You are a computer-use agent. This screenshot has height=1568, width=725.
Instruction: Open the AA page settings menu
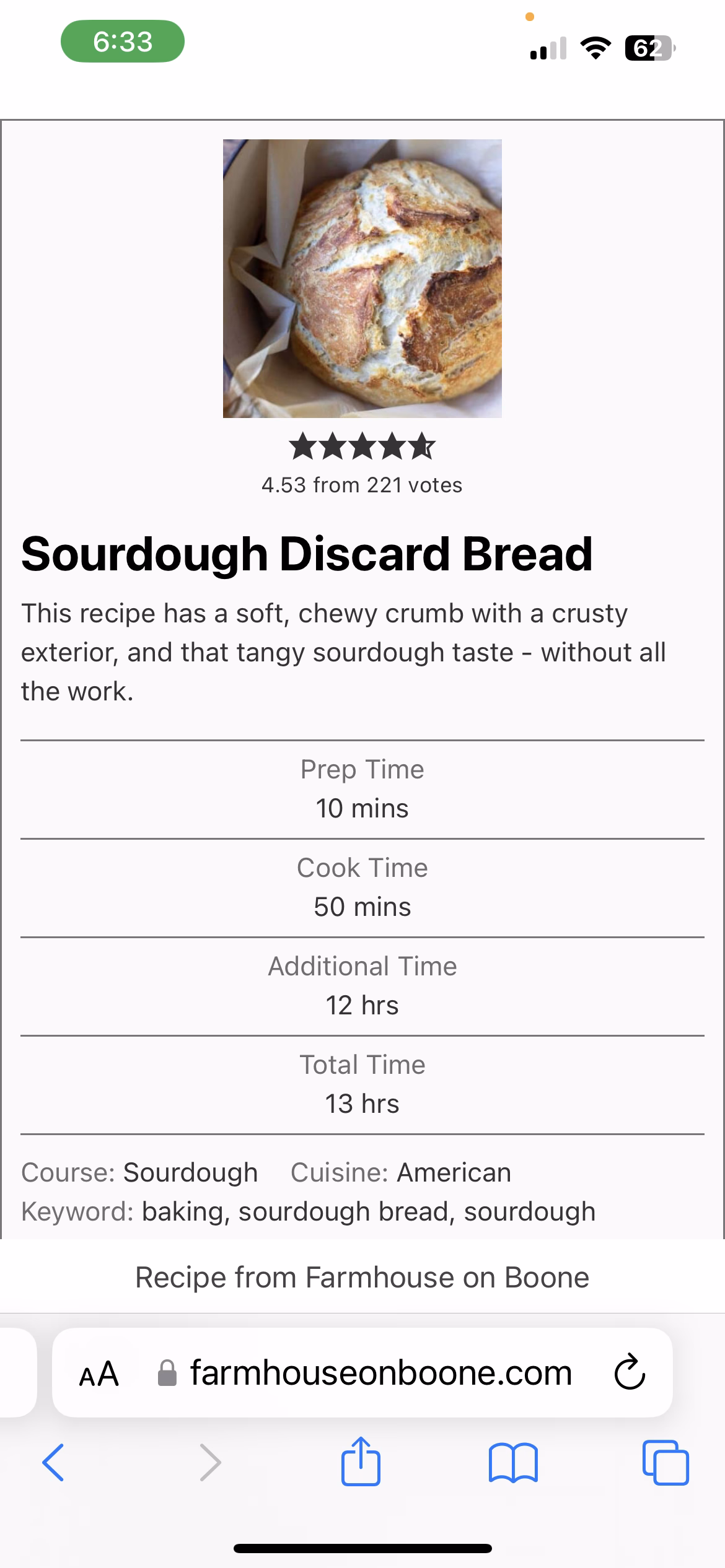click(x=99, y=1374)
